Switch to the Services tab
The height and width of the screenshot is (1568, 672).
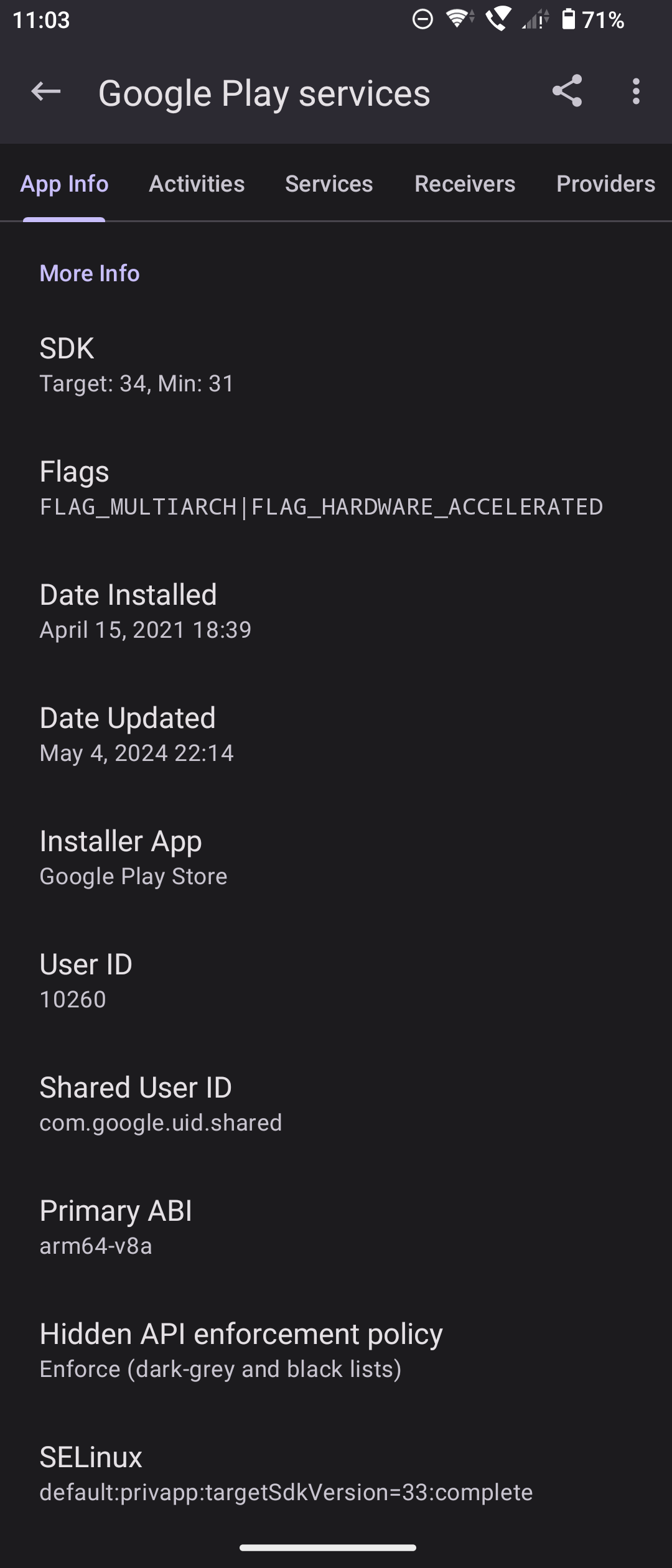tap(329, 184)
